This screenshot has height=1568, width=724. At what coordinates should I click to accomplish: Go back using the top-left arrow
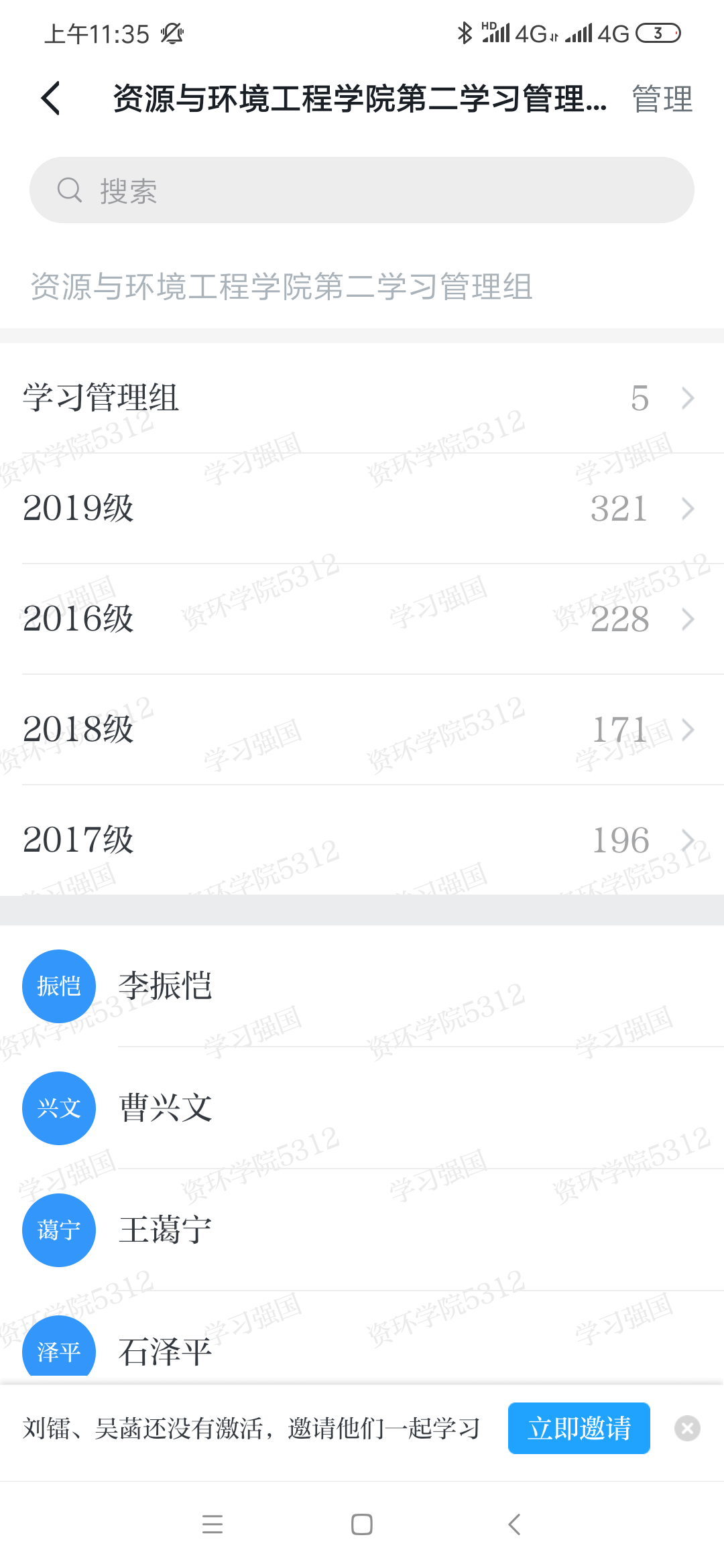[x=51, y=99]
